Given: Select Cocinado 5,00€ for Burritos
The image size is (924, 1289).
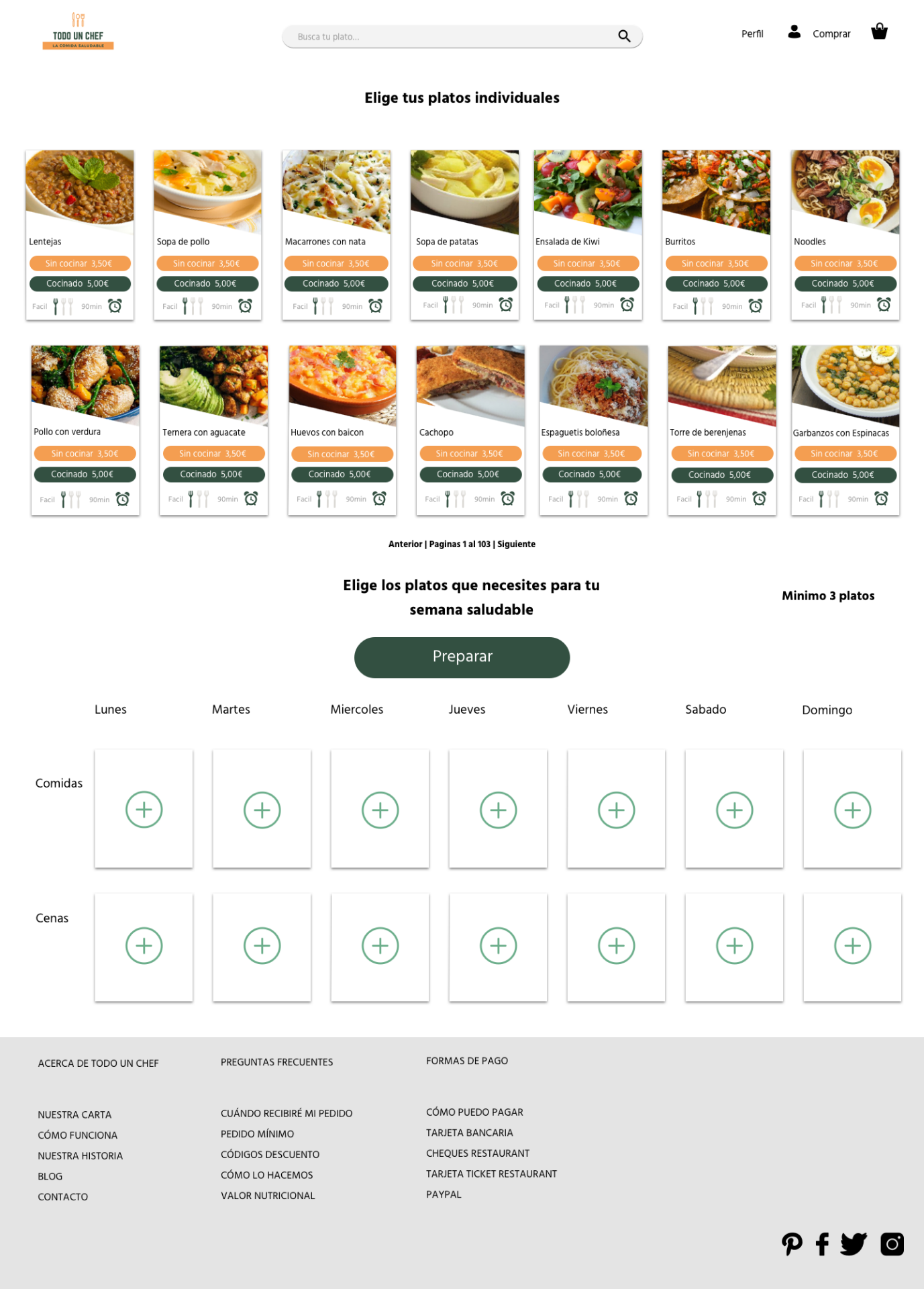Looking at the screenshot, I should click(x=715, y=284).
